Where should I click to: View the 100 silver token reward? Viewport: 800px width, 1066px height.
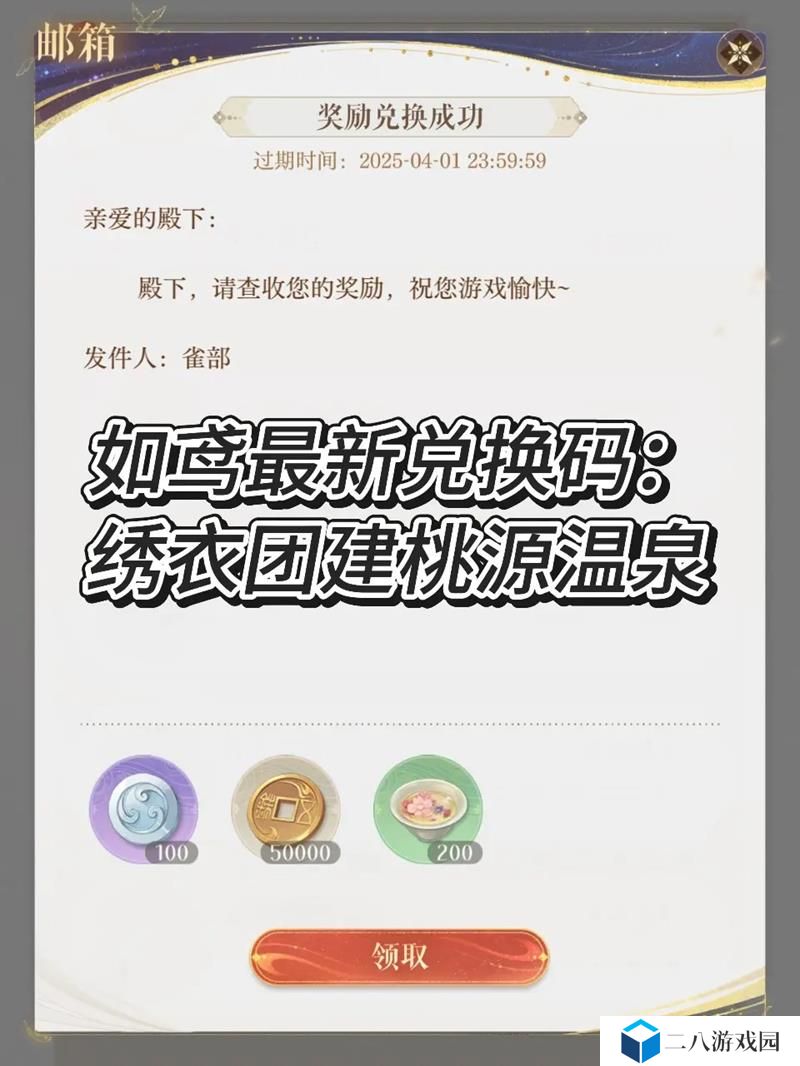pos(143,808)
